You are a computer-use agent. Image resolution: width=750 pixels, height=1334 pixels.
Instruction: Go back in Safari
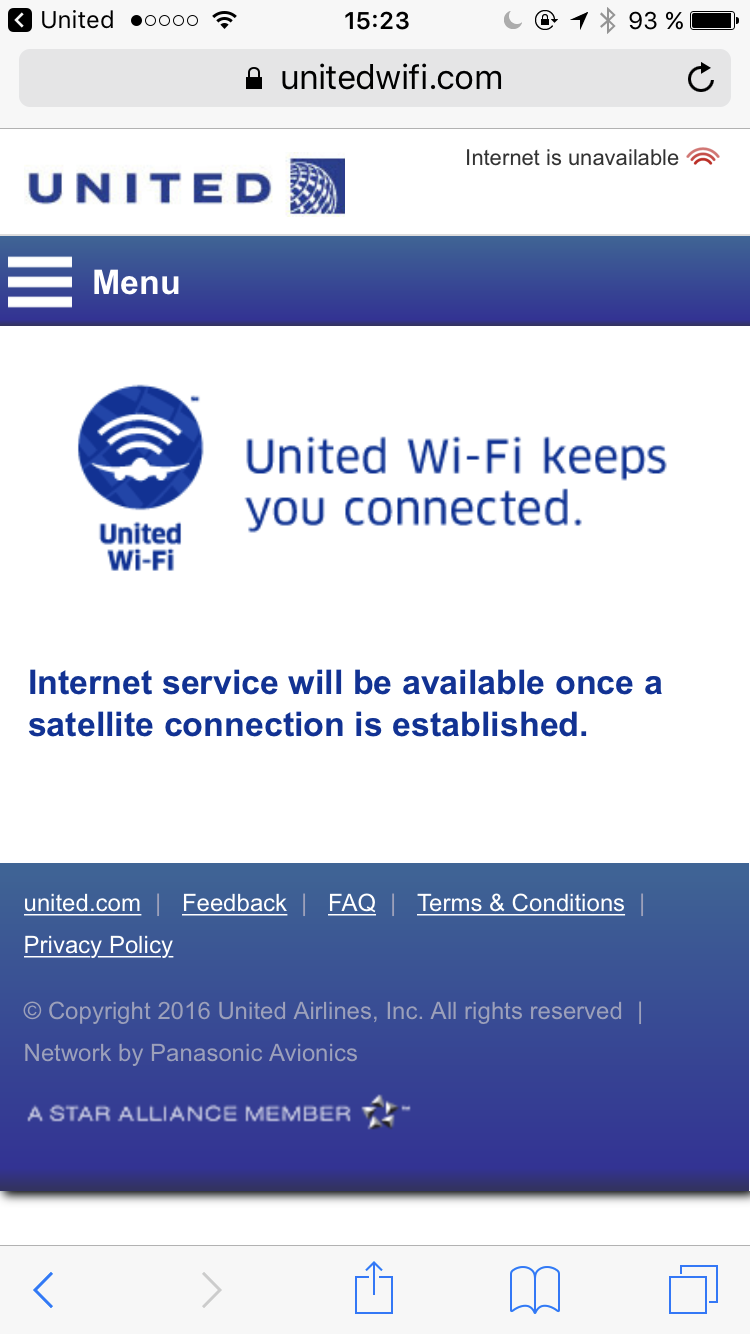tap(43, 1290)
